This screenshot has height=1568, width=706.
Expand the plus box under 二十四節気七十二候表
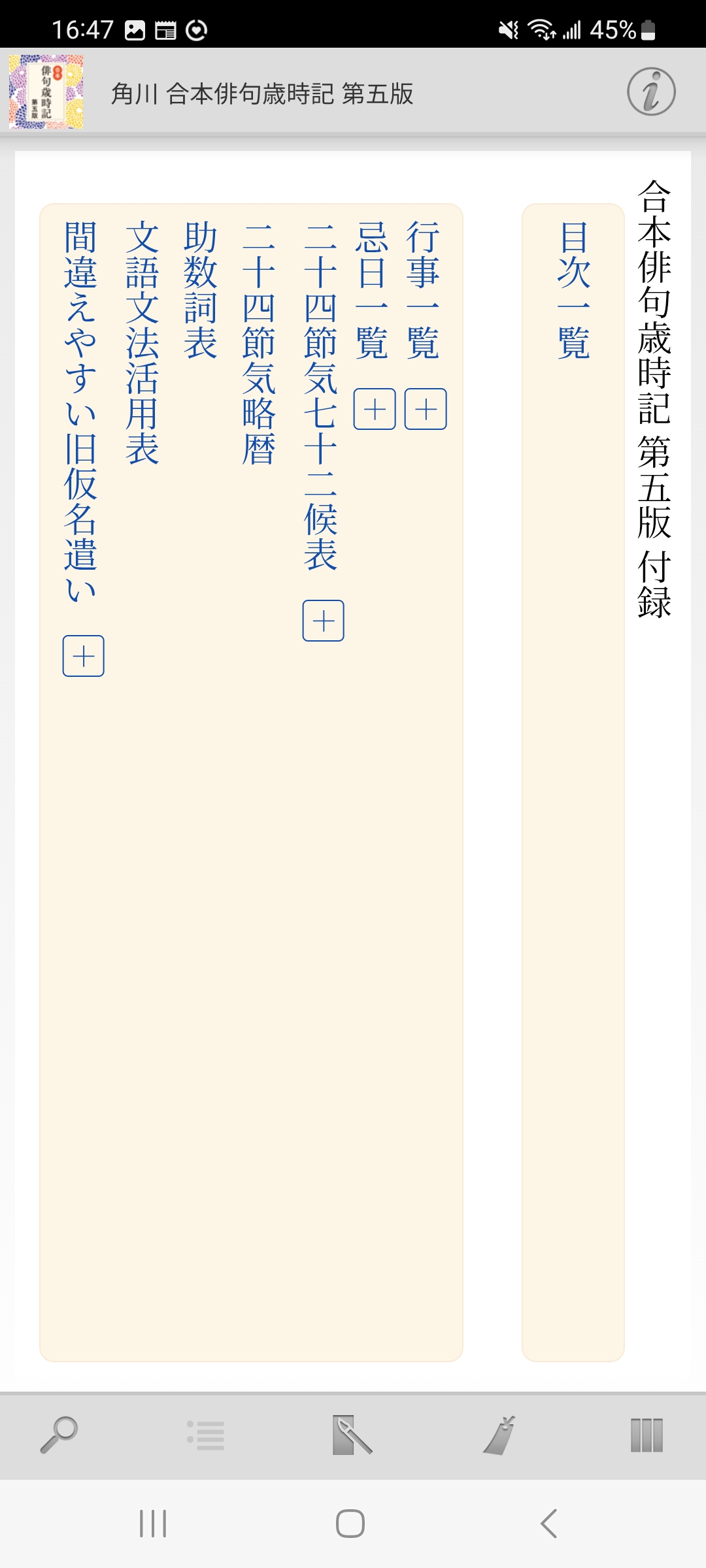pyautogui.click(x=324, y=621)
